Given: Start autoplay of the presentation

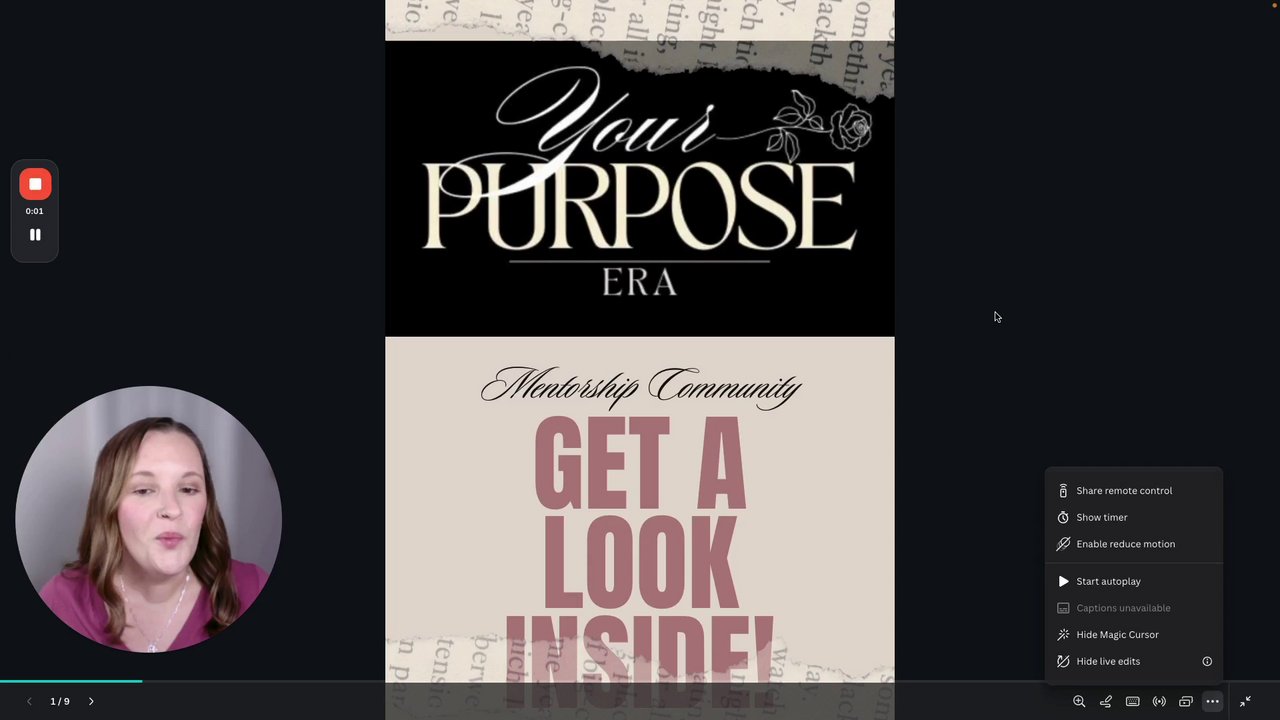Looking at the screenshot, I should [1108, 581].
